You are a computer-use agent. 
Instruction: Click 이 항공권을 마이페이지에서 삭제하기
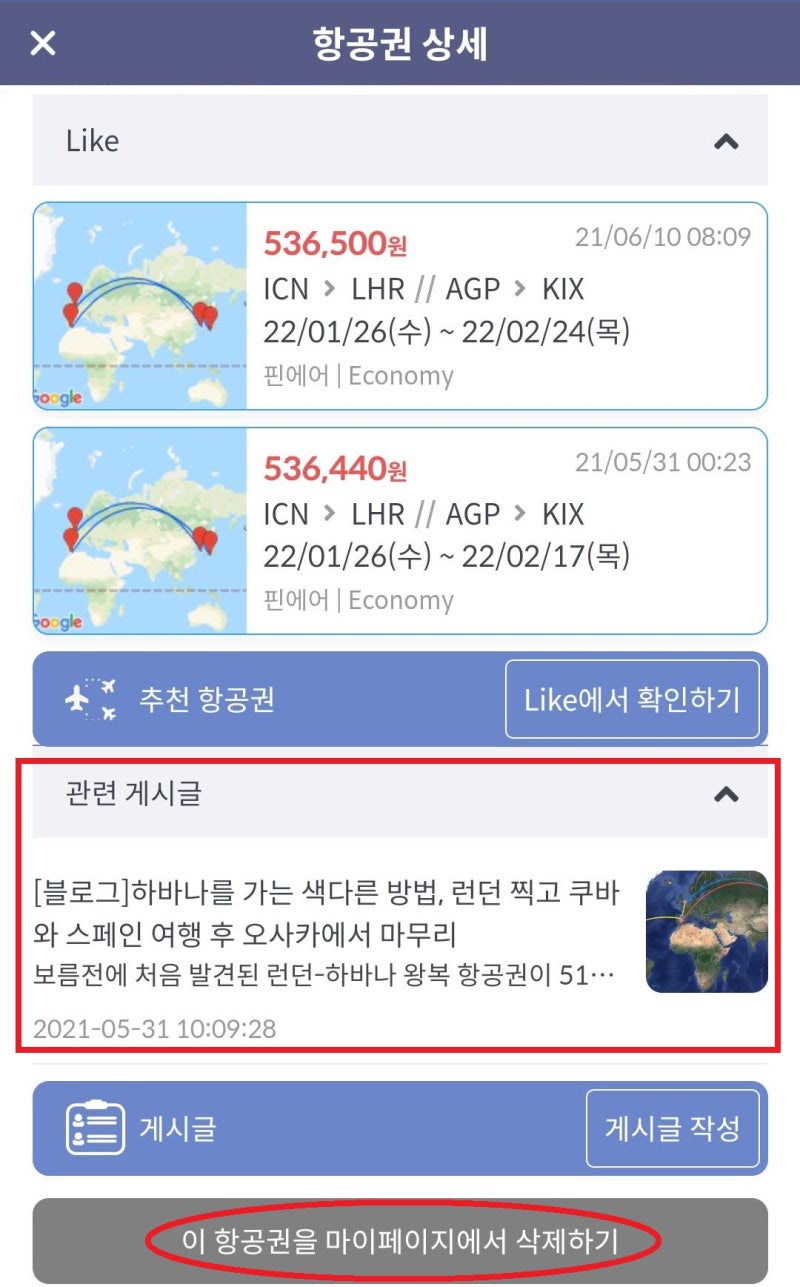point(400,1240)
